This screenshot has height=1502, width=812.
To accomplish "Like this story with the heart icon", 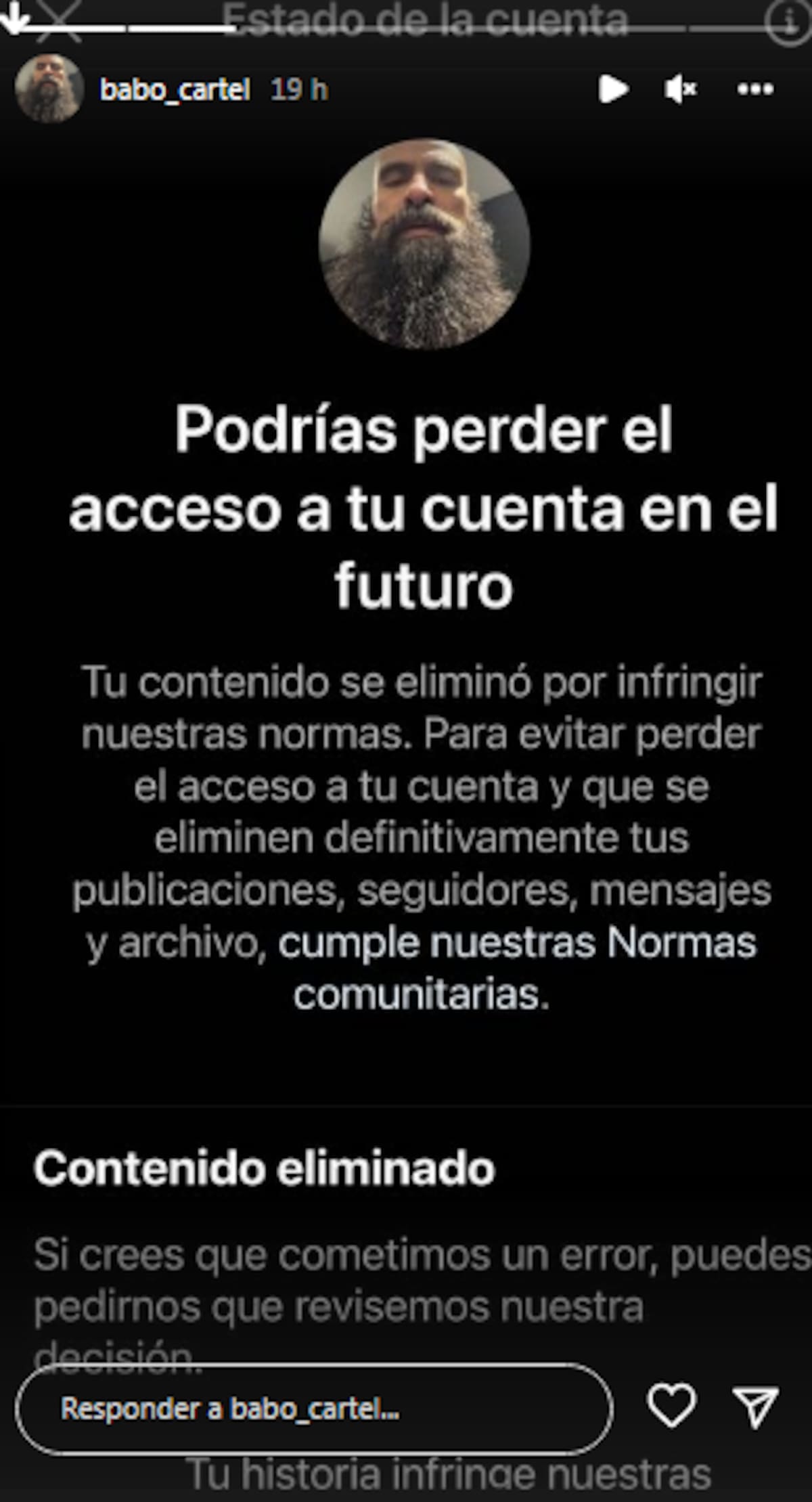I will click(671, 1407).
